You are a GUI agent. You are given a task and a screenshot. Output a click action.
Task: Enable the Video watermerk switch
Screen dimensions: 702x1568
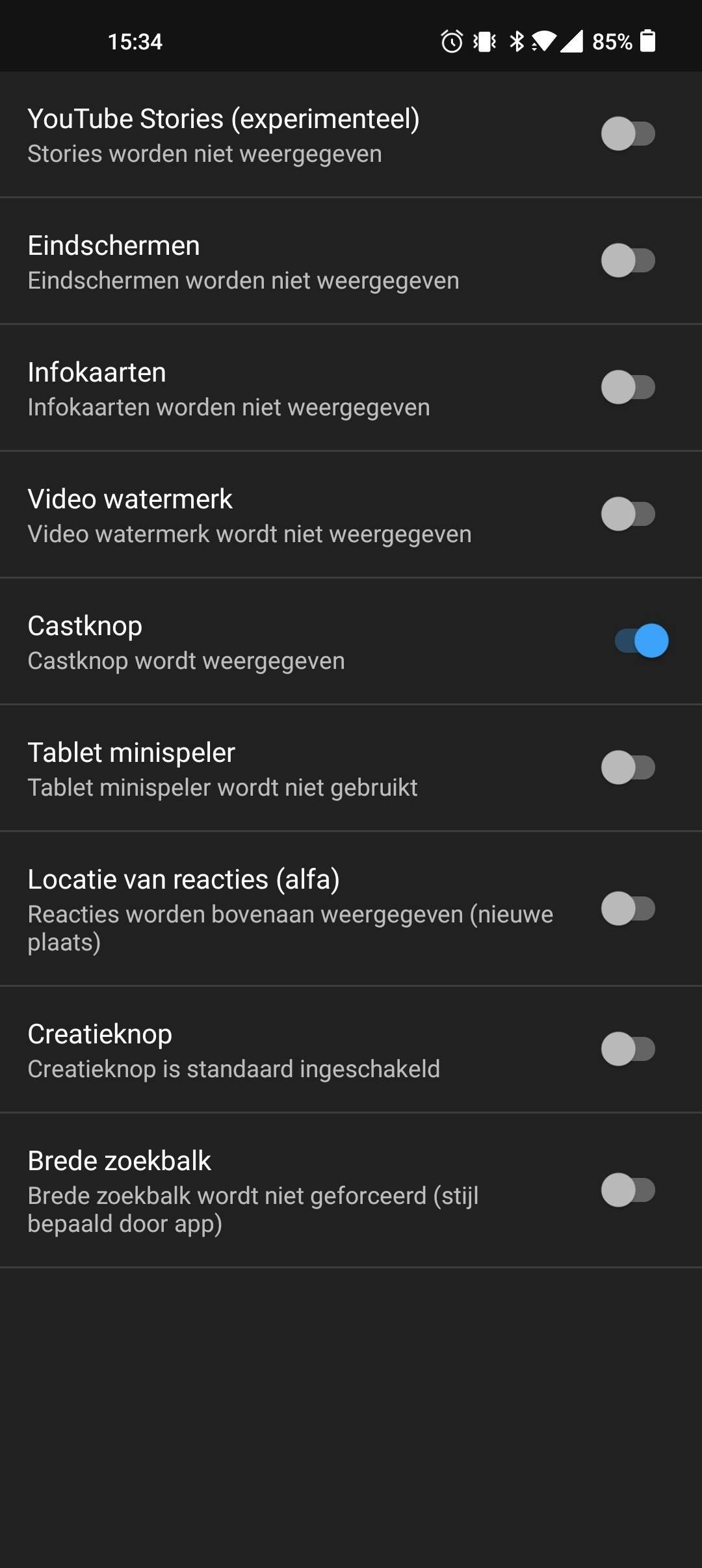628,514
